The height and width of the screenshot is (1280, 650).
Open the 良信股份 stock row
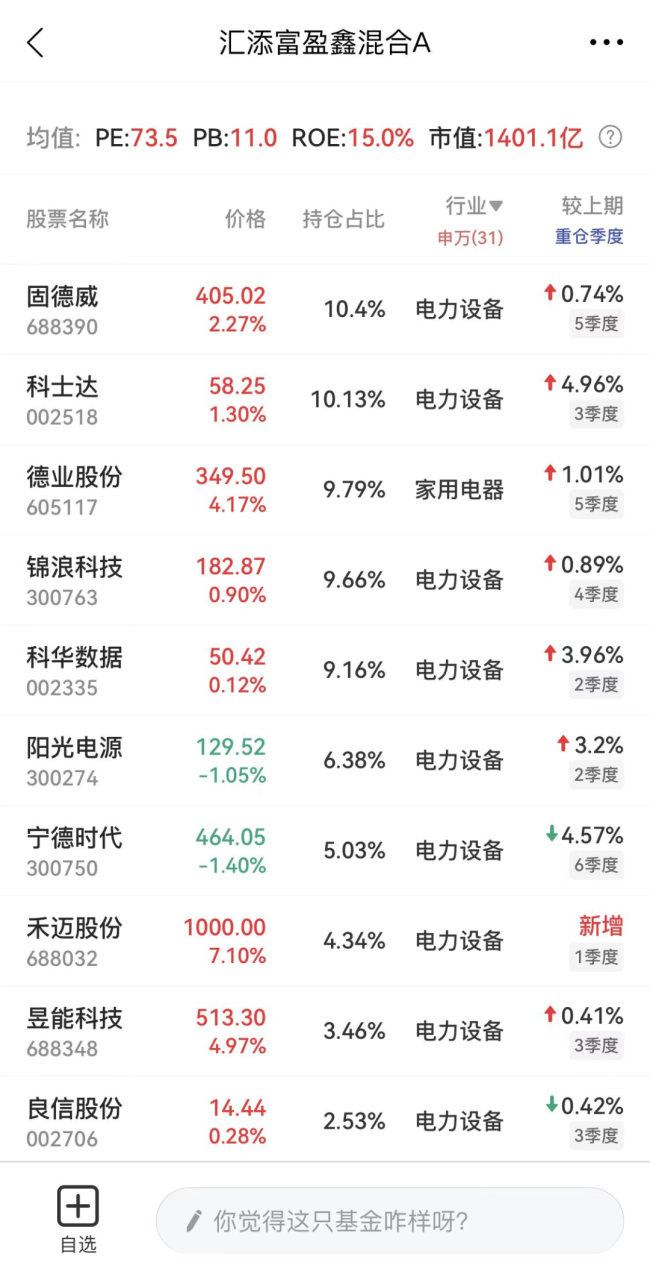pyautogui.click(x=325, y=1120)
